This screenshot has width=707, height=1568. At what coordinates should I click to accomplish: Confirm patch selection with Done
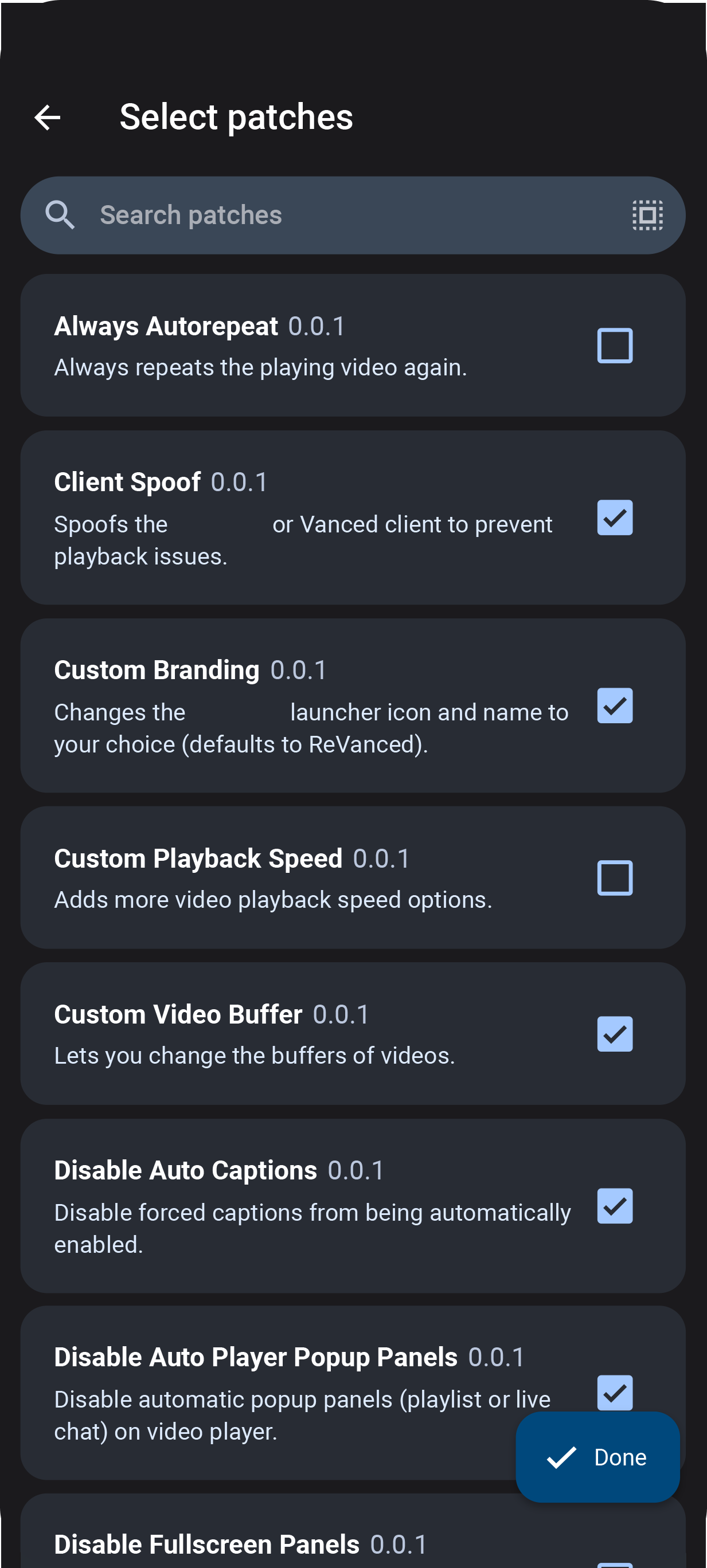(x=597, y=1457)
